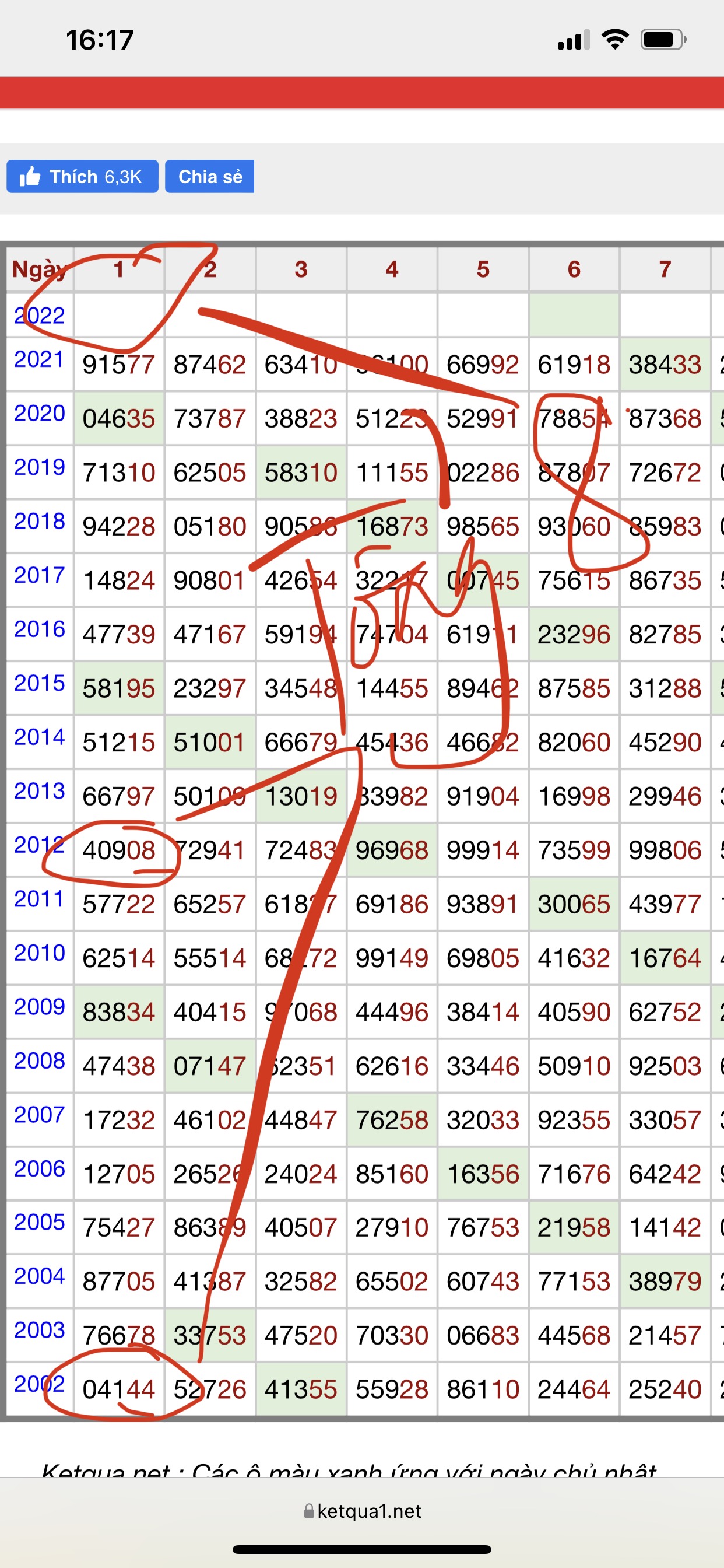The image size is (724, 1568).
Task: Open the 2014 year link
Action: coord(39,737)
